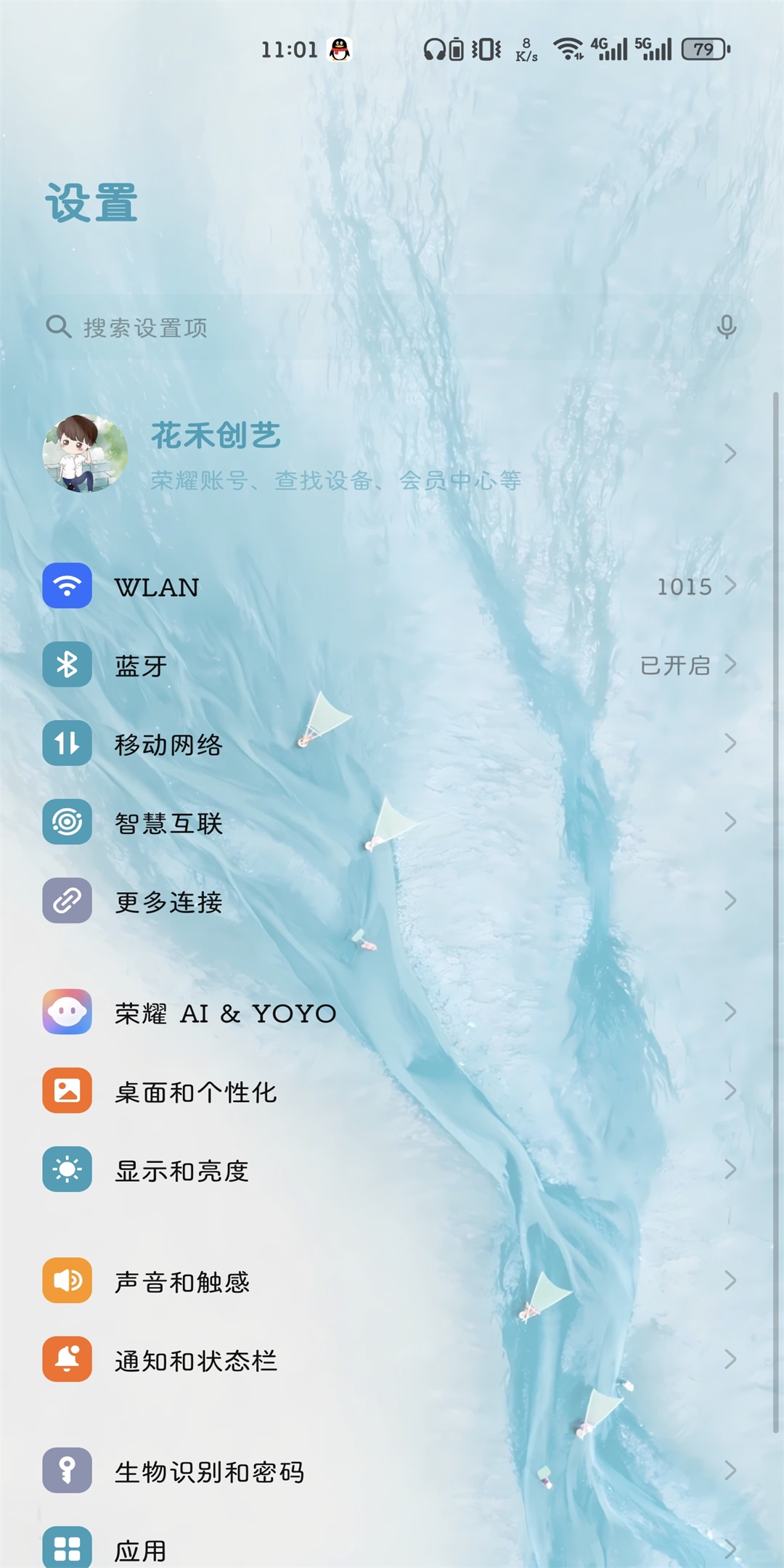
Task: Open 桌面和个性化 settings
Action: [392, 1091]
